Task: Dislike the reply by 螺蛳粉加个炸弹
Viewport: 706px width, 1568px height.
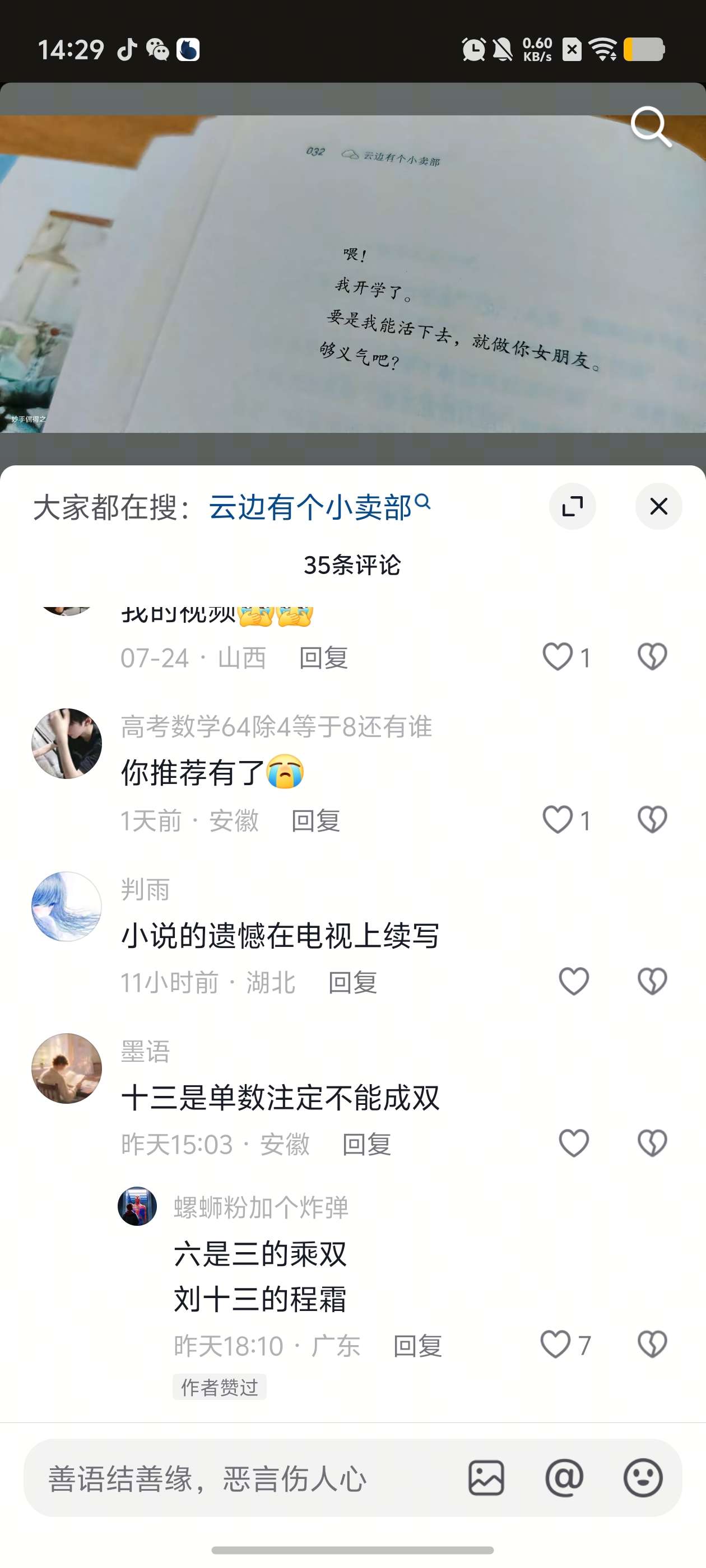Action: (x=652, y=1345)
